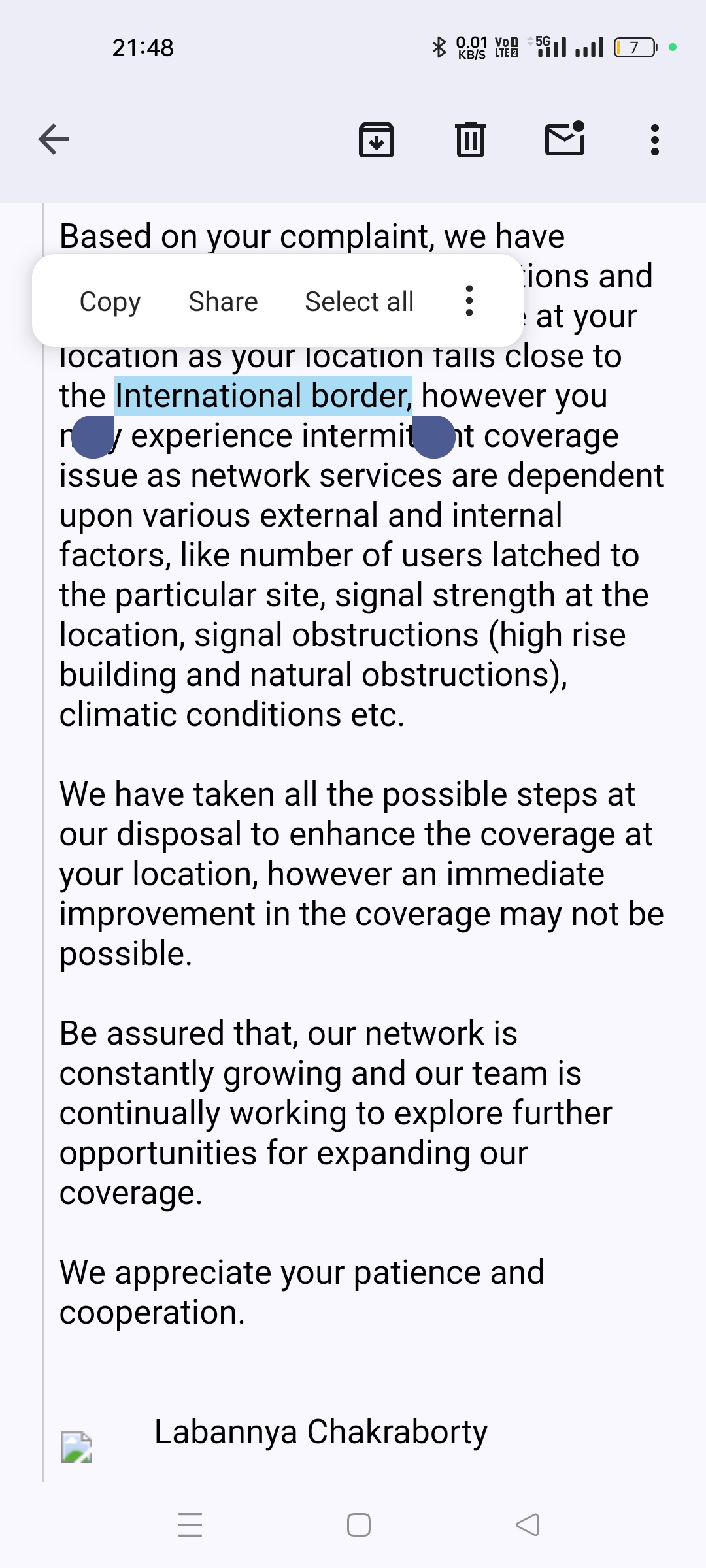Show more text selection options
Screen dimensions: 706x1568
(x=469, y=301)
